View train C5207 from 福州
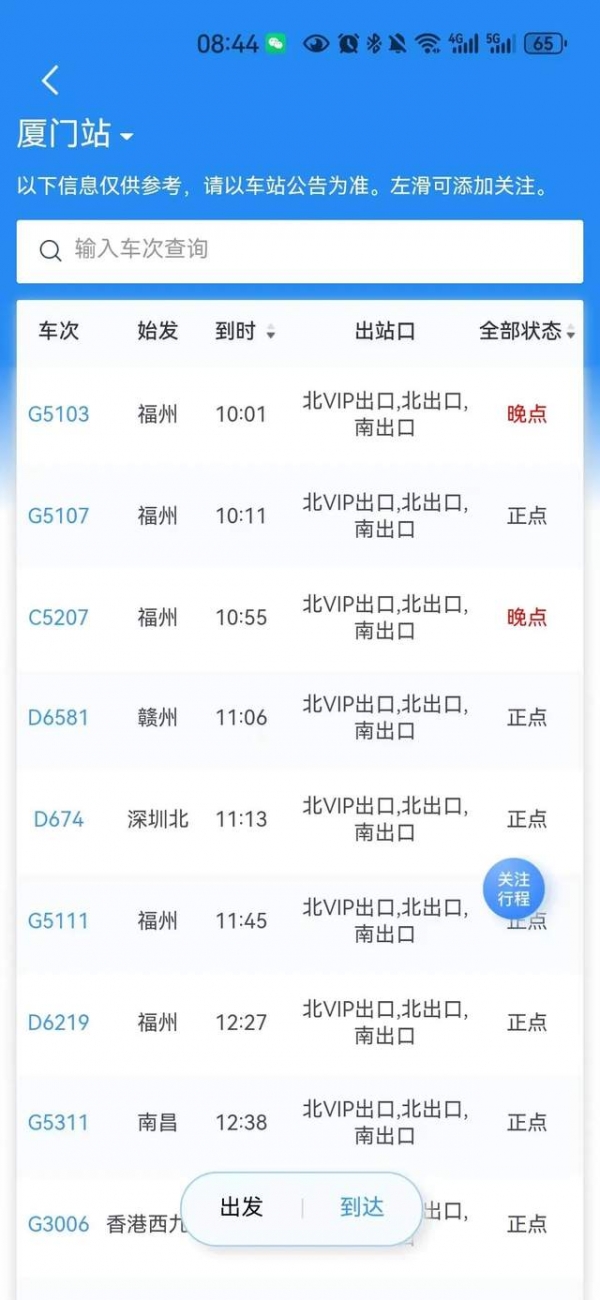Image resolution: width=600 pixels, height=1300 pixels. click(58, 617)
